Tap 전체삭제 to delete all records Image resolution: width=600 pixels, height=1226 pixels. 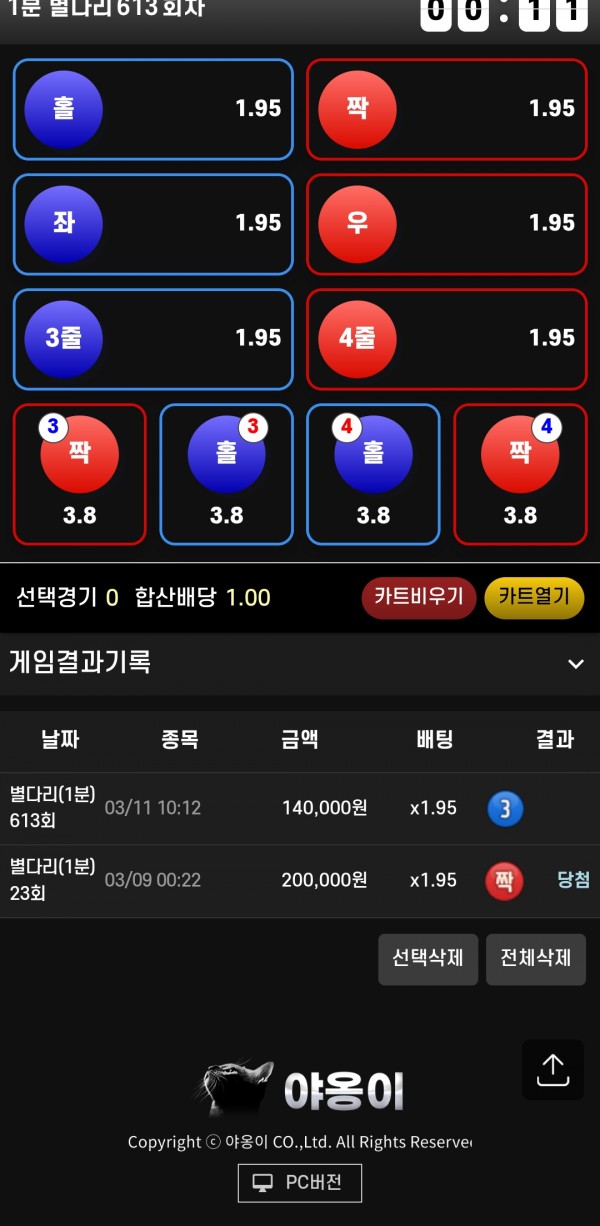(x=535, y=959)
